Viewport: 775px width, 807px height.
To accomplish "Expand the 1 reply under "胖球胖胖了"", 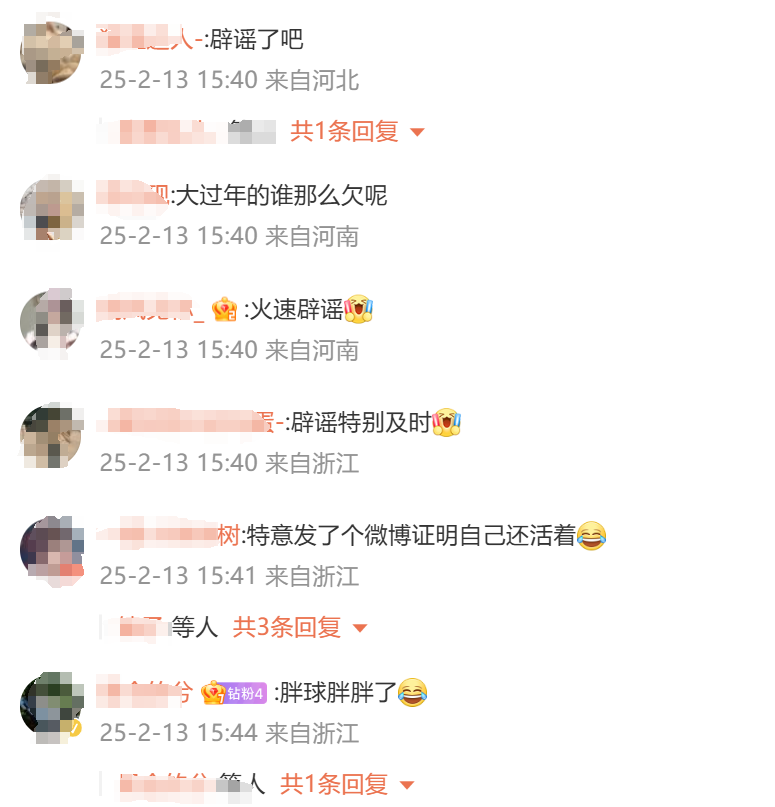I will (347, 784).
